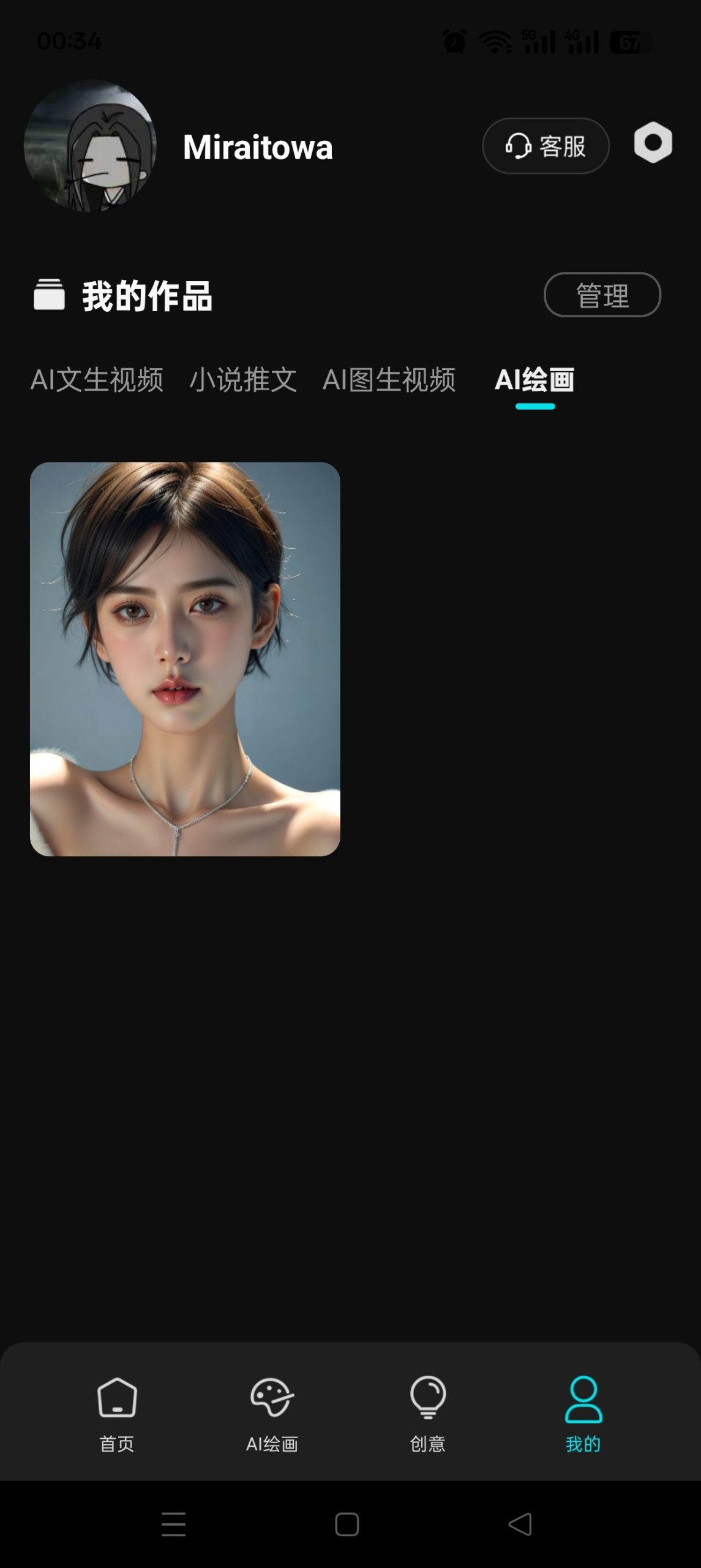Tap the system back button

[x=520, y=1524]
